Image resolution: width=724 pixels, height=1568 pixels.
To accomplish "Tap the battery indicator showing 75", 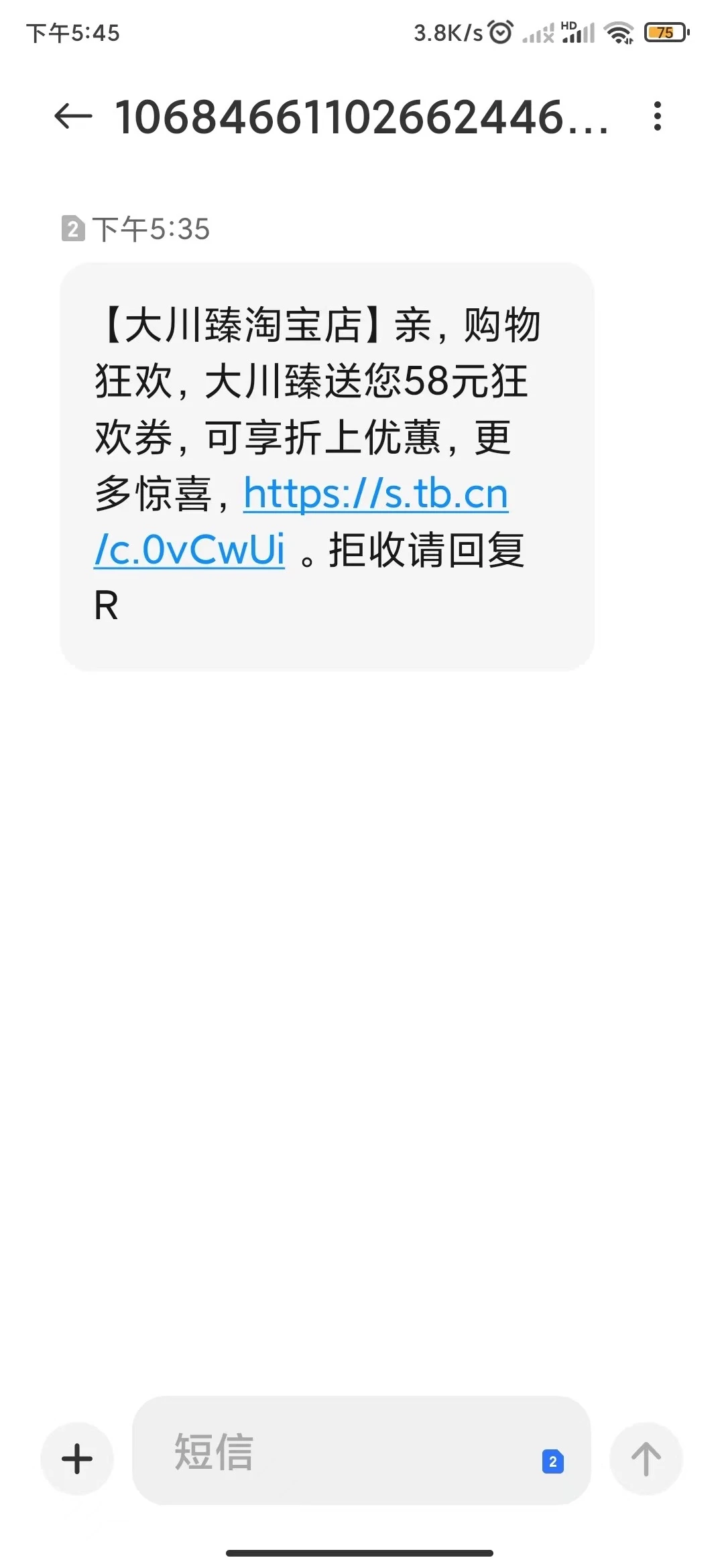I will [667, 31].
